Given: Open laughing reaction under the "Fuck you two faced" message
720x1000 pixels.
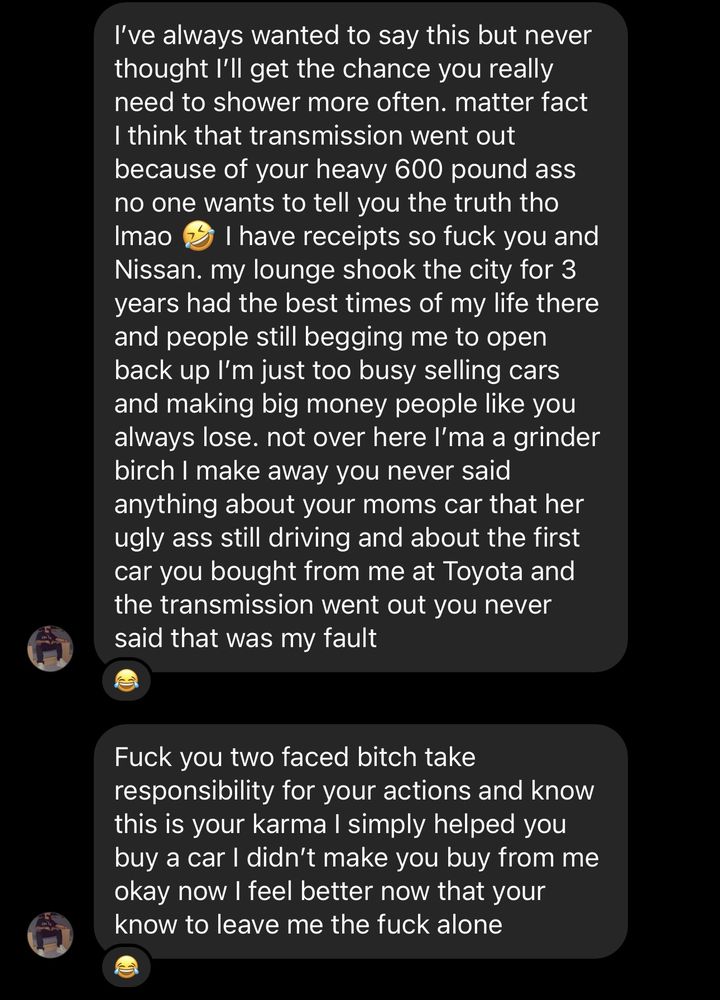Looking at the screenshot, I should (x=126, y=967).
